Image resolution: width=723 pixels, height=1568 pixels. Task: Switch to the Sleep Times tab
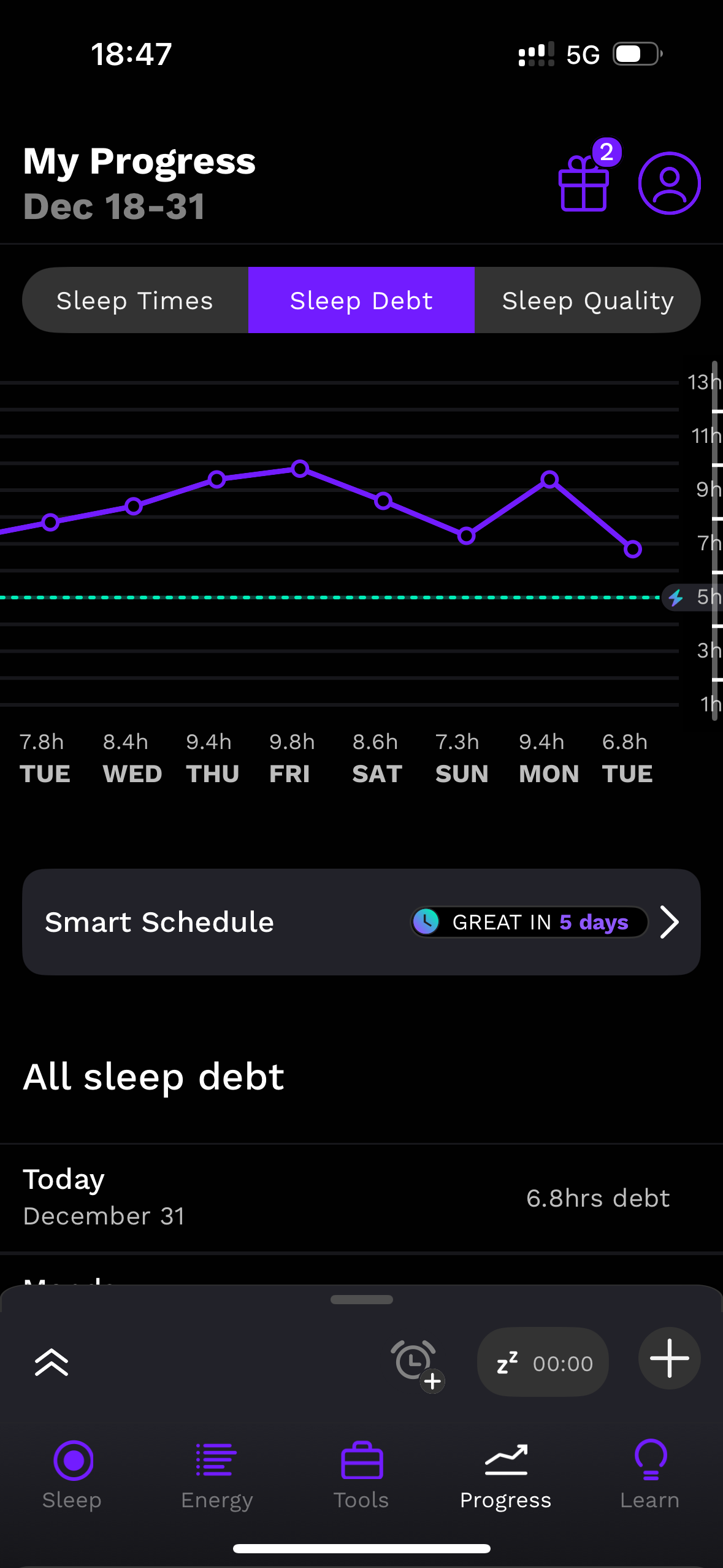(x=136, y=300)
